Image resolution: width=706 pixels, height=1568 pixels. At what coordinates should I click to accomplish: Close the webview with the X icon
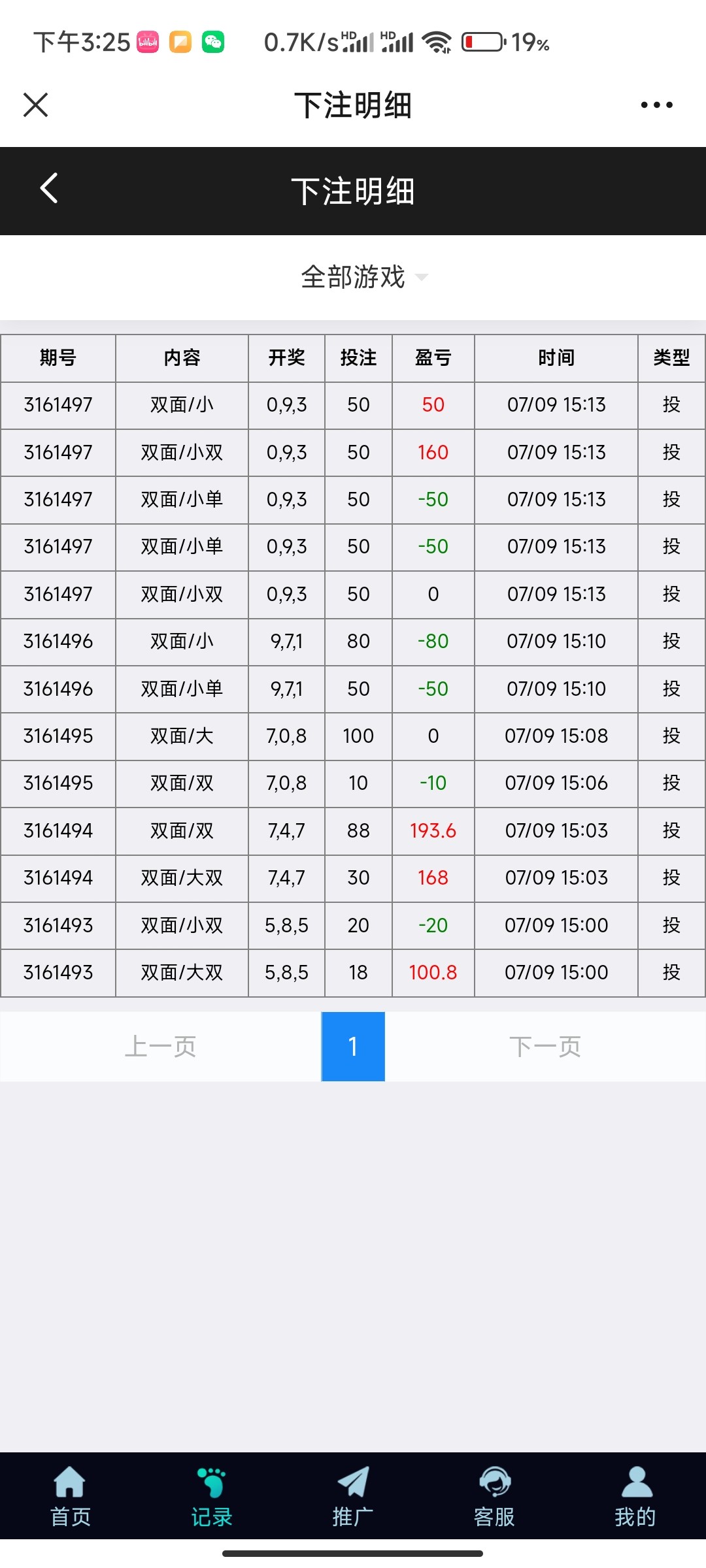click(35, 105)
